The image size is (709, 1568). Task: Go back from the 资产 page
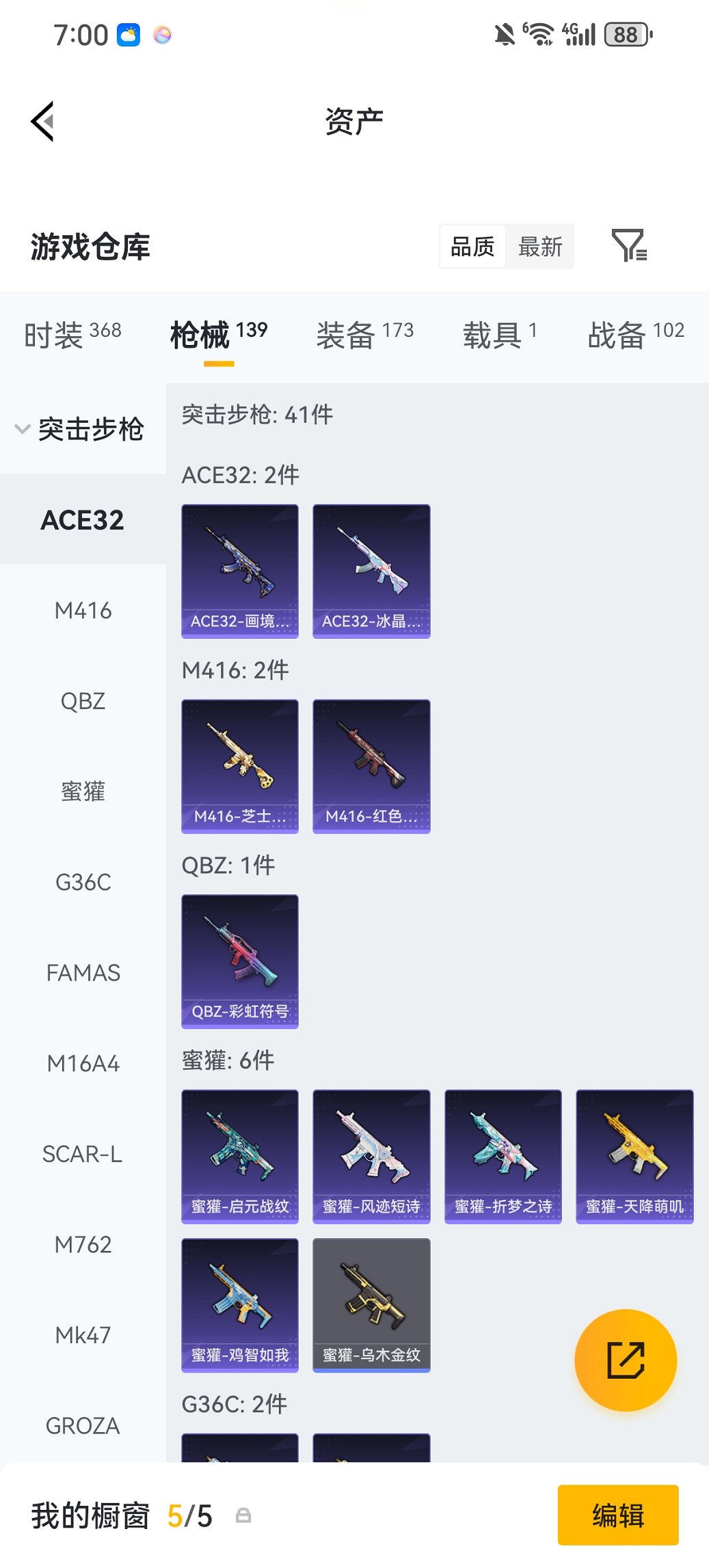[x=42, y=122]
